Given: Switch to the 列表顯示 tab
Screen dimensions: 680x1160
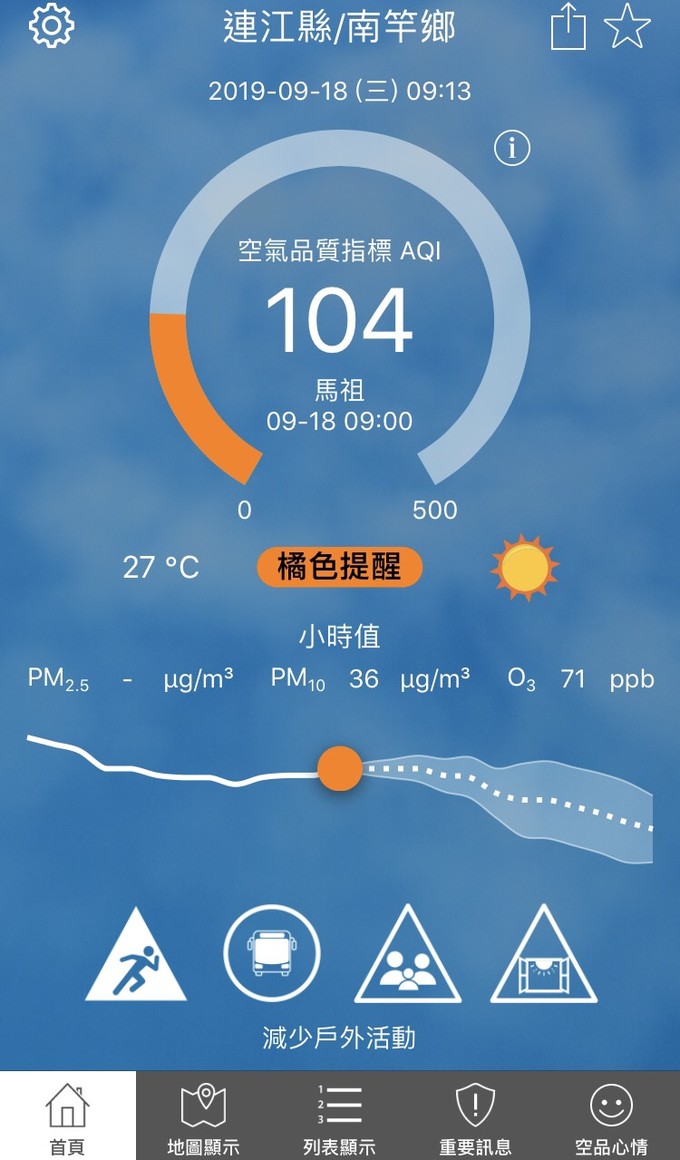Looking at the screenshot, I should [x=339, y=1116].
